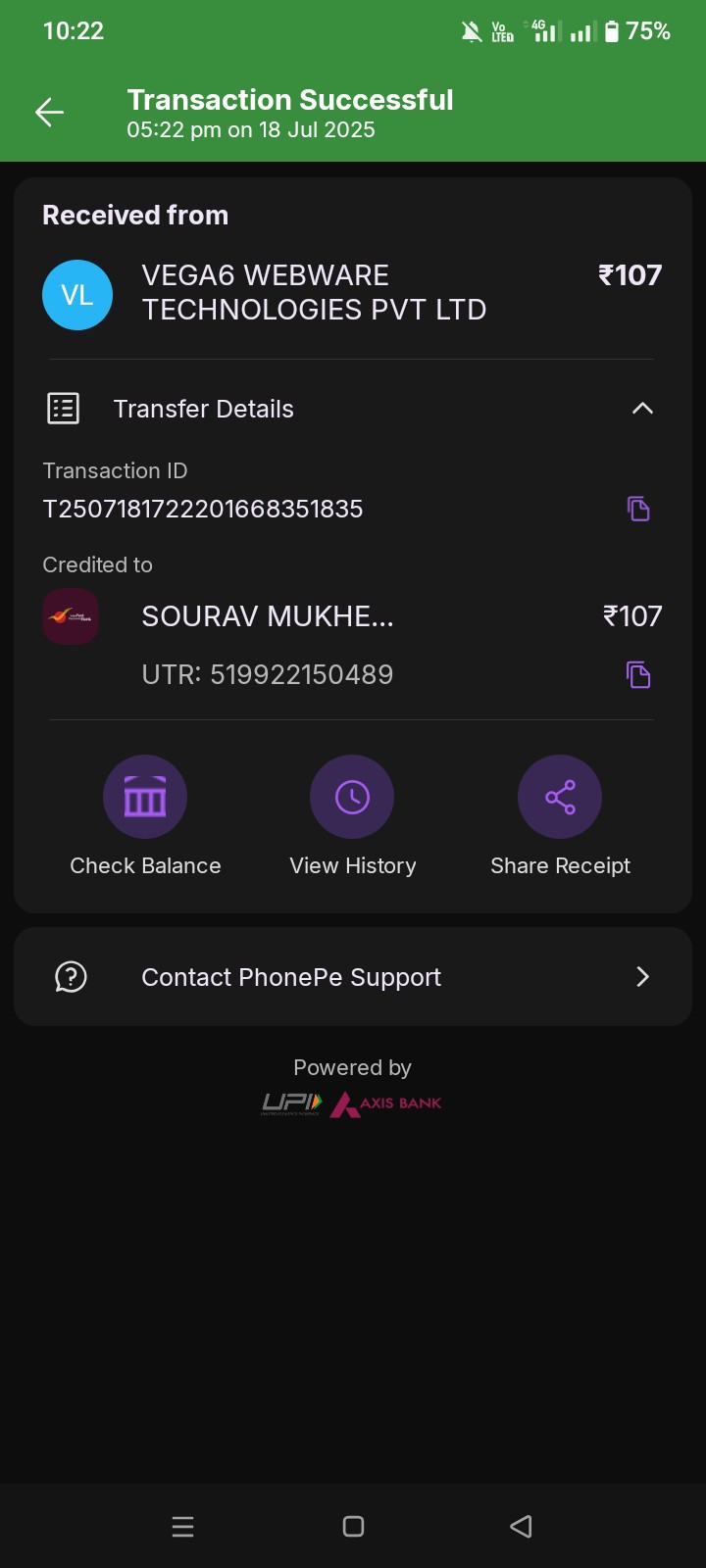Viewport: 706px width, 1568px height.
Task: Go back using the header arrow
Action: click(49, 113)
